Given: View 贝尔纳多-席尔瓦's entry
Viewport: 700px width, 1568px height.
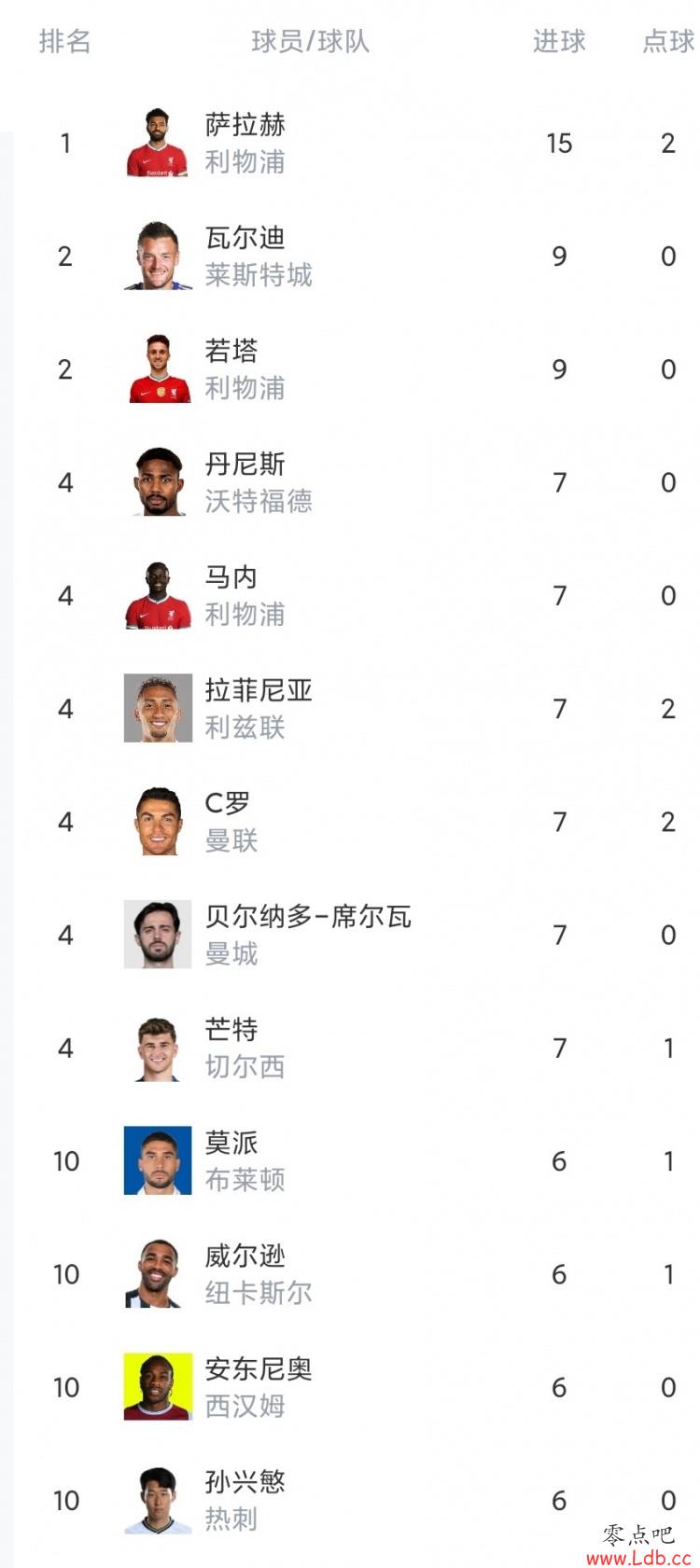Looking at the screenshot, I should tap(358, 935).
